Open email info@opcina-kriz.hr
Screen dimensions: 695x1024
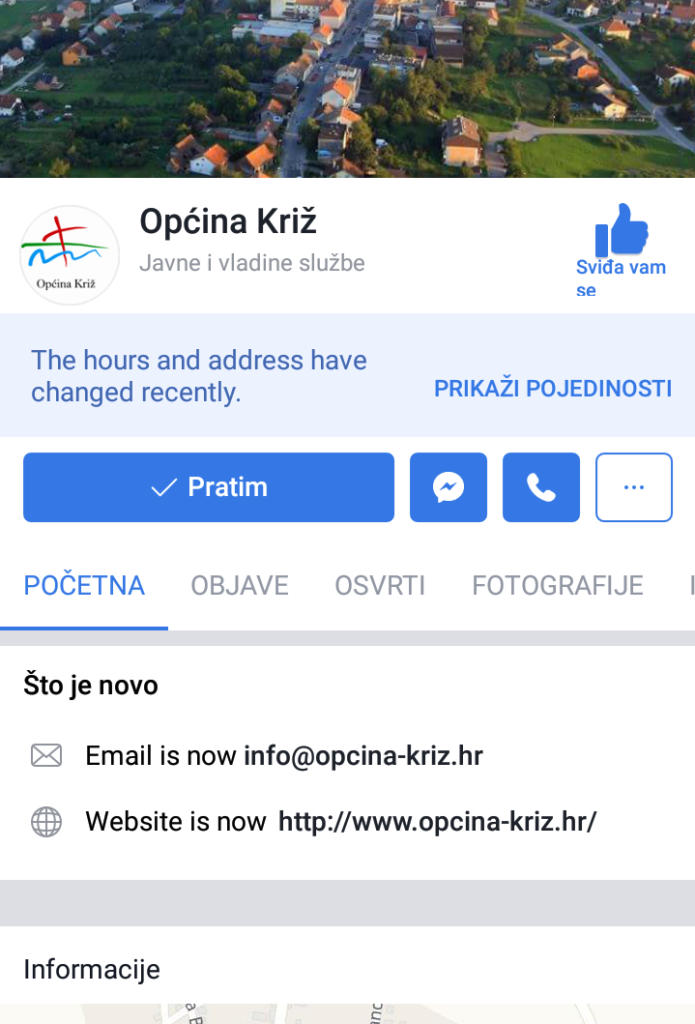click(x=363, y=756)
